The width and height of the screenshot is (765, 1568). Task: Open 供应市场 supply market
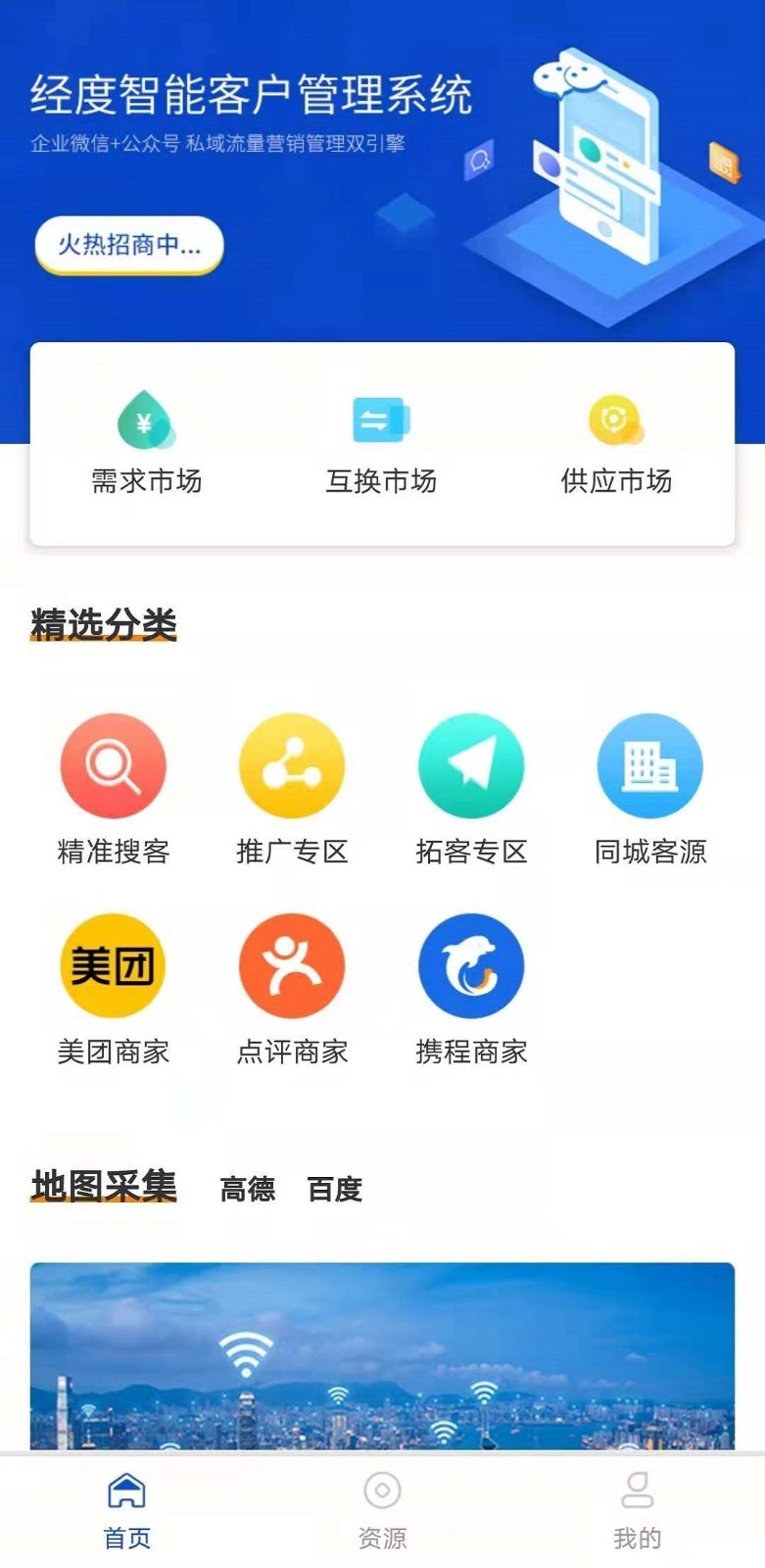616,441
